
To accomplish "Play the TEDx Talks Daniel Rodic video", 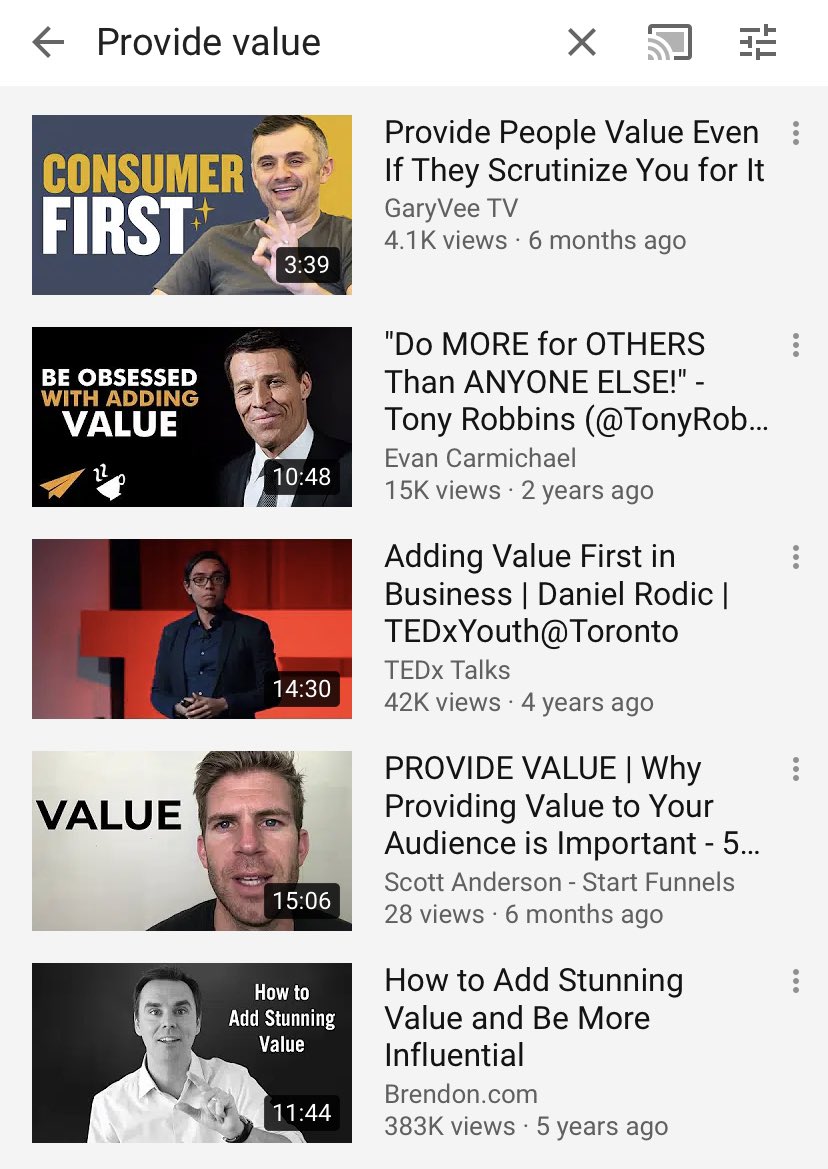I will click(192, 629).
